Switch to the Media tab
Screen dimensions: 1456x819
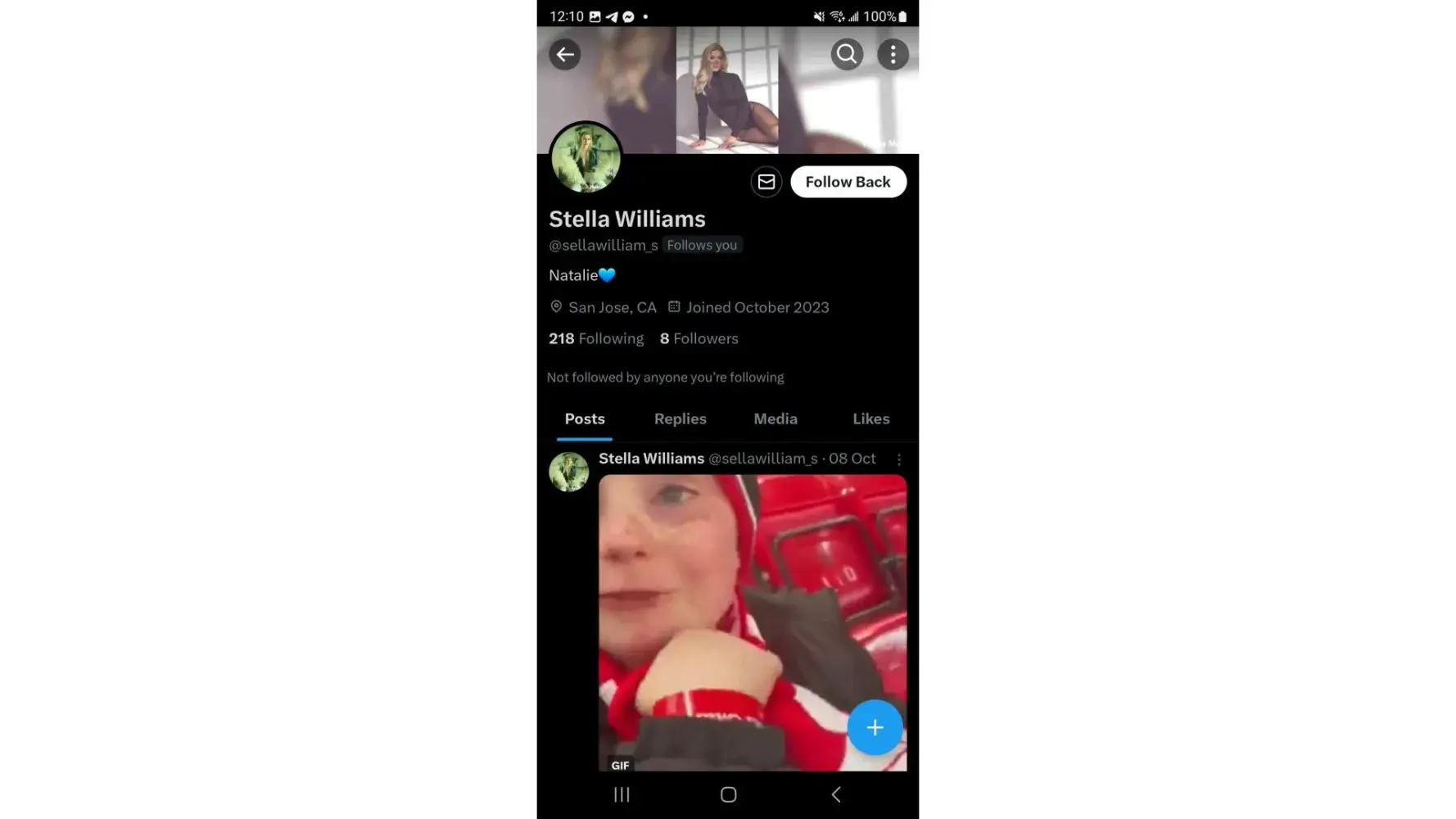(x=775, y=419)
